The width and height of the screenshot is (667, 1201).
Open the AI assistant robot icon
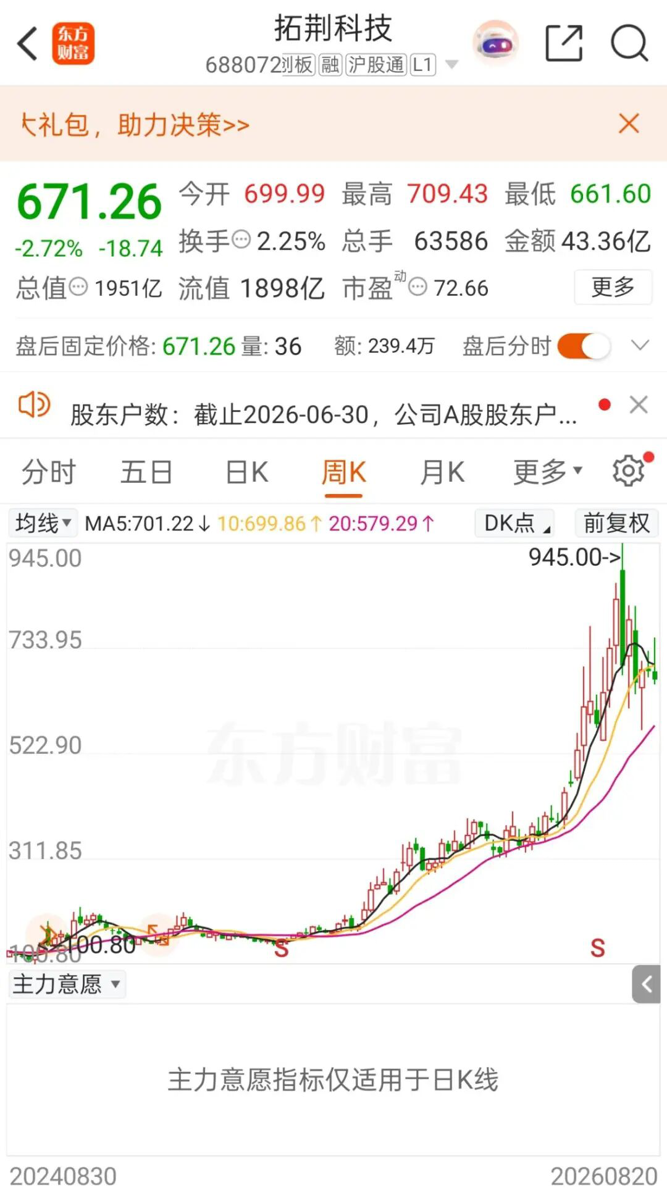495,43
